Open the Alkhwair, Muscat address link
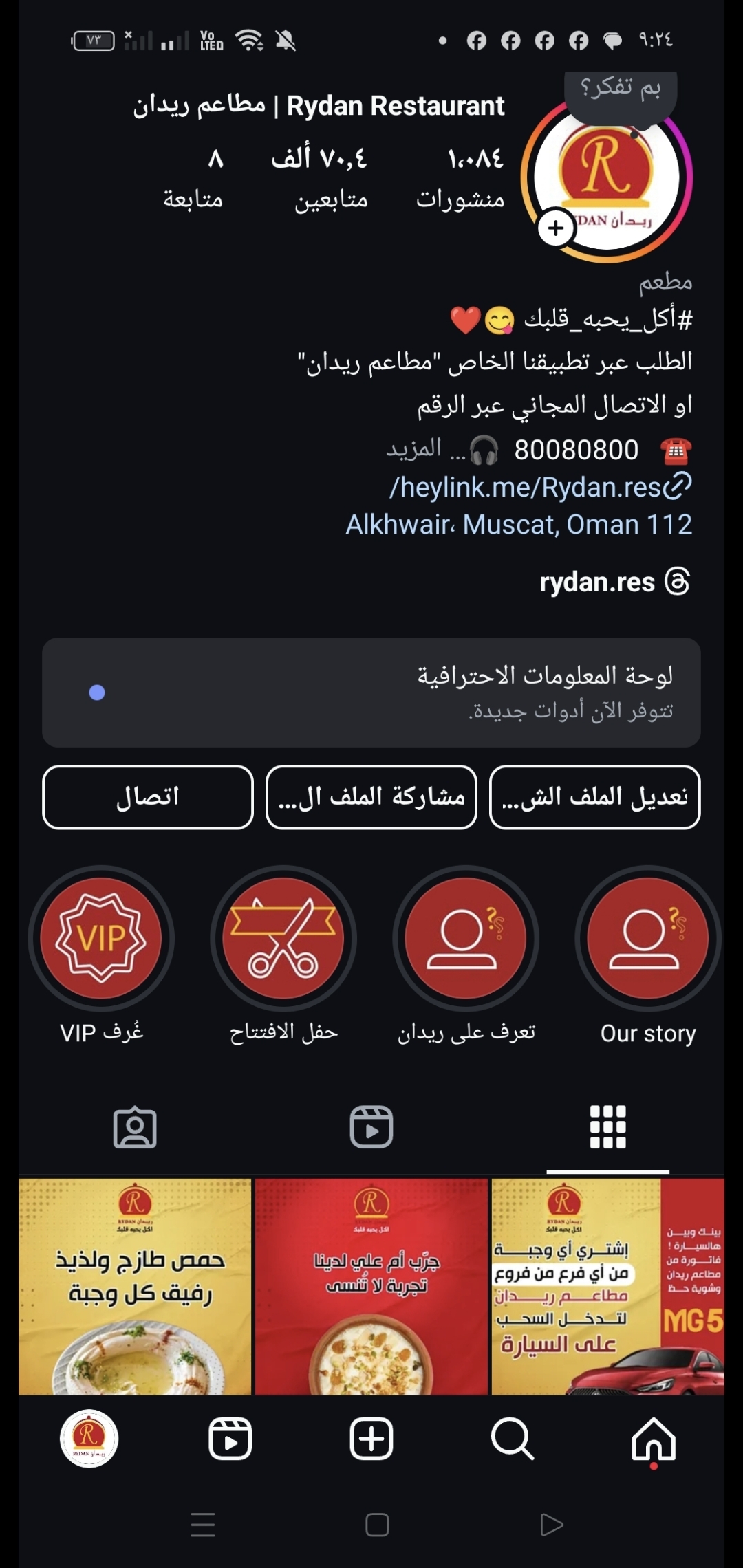This screenshot has height=1568, width=743. 519,525
